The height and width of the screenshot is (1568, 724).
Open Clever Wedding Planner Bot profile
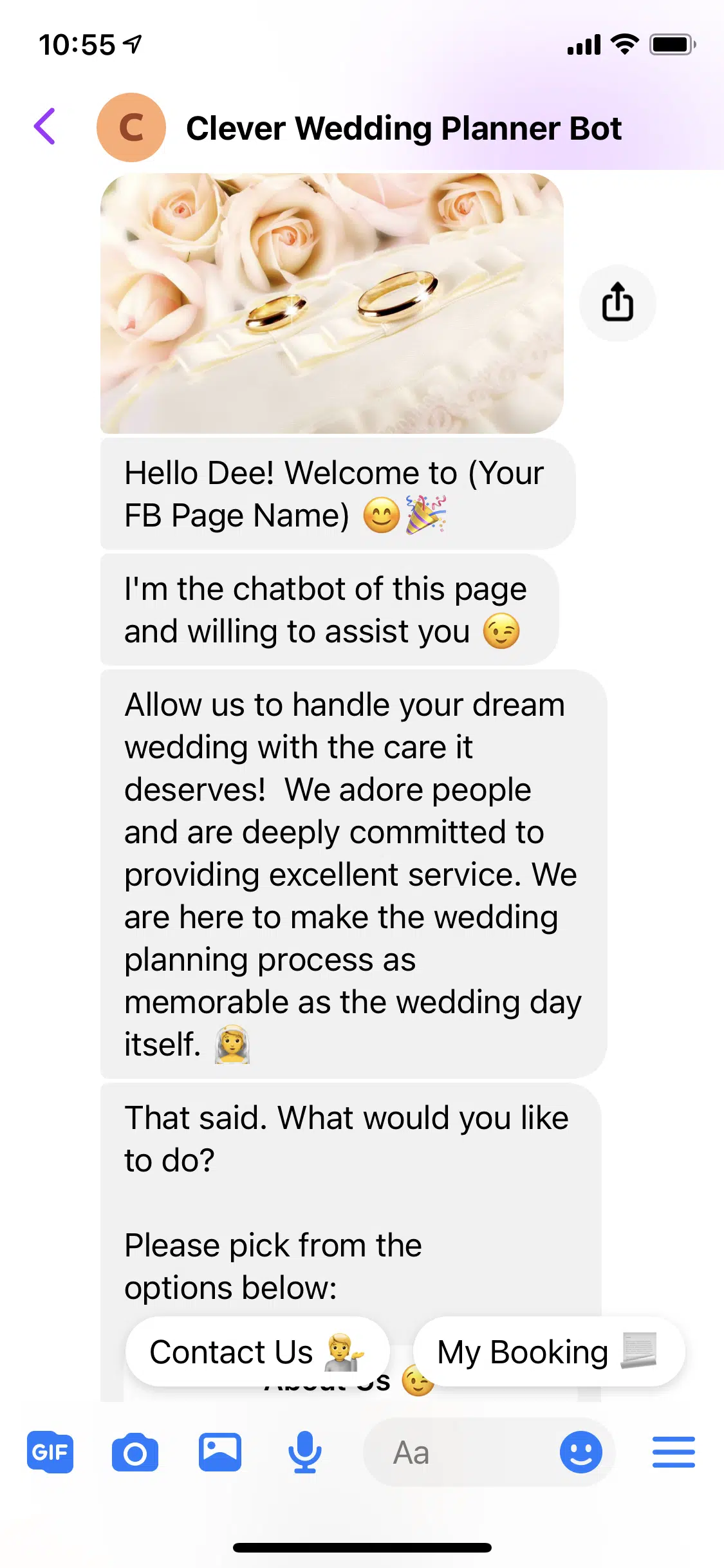coord(403,128)
